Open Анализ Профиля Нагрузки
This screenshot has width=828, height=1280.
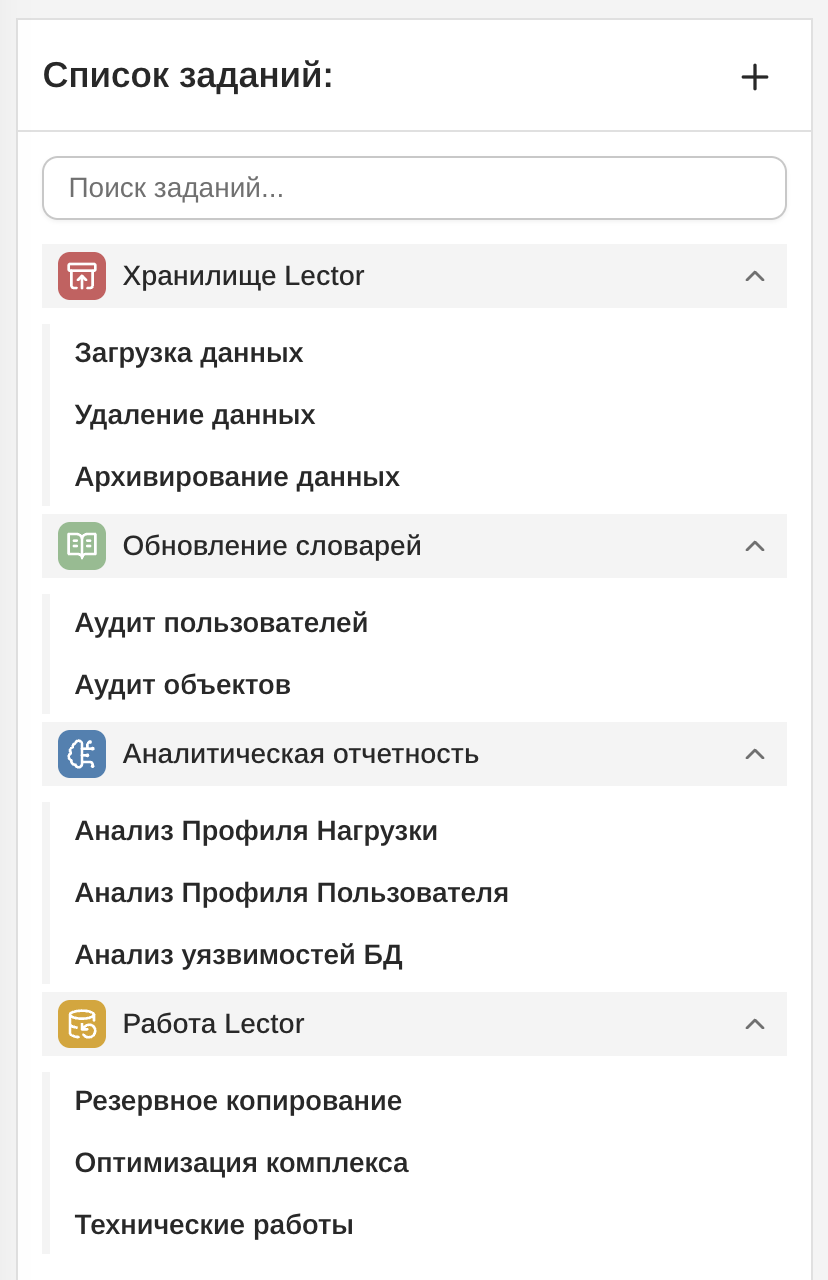click(256, 830)
